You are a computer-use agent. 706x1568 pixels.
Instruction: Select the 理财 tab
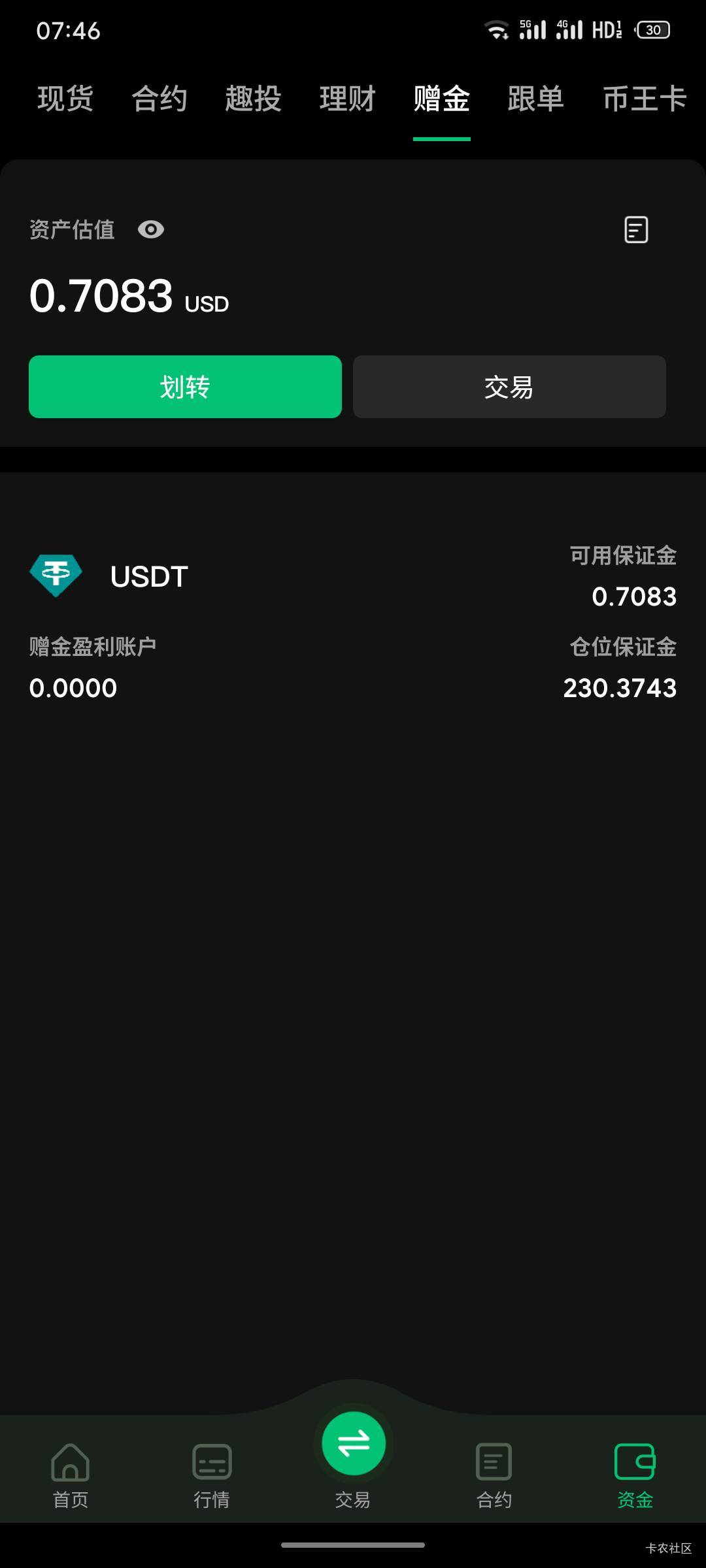point(348,99)
